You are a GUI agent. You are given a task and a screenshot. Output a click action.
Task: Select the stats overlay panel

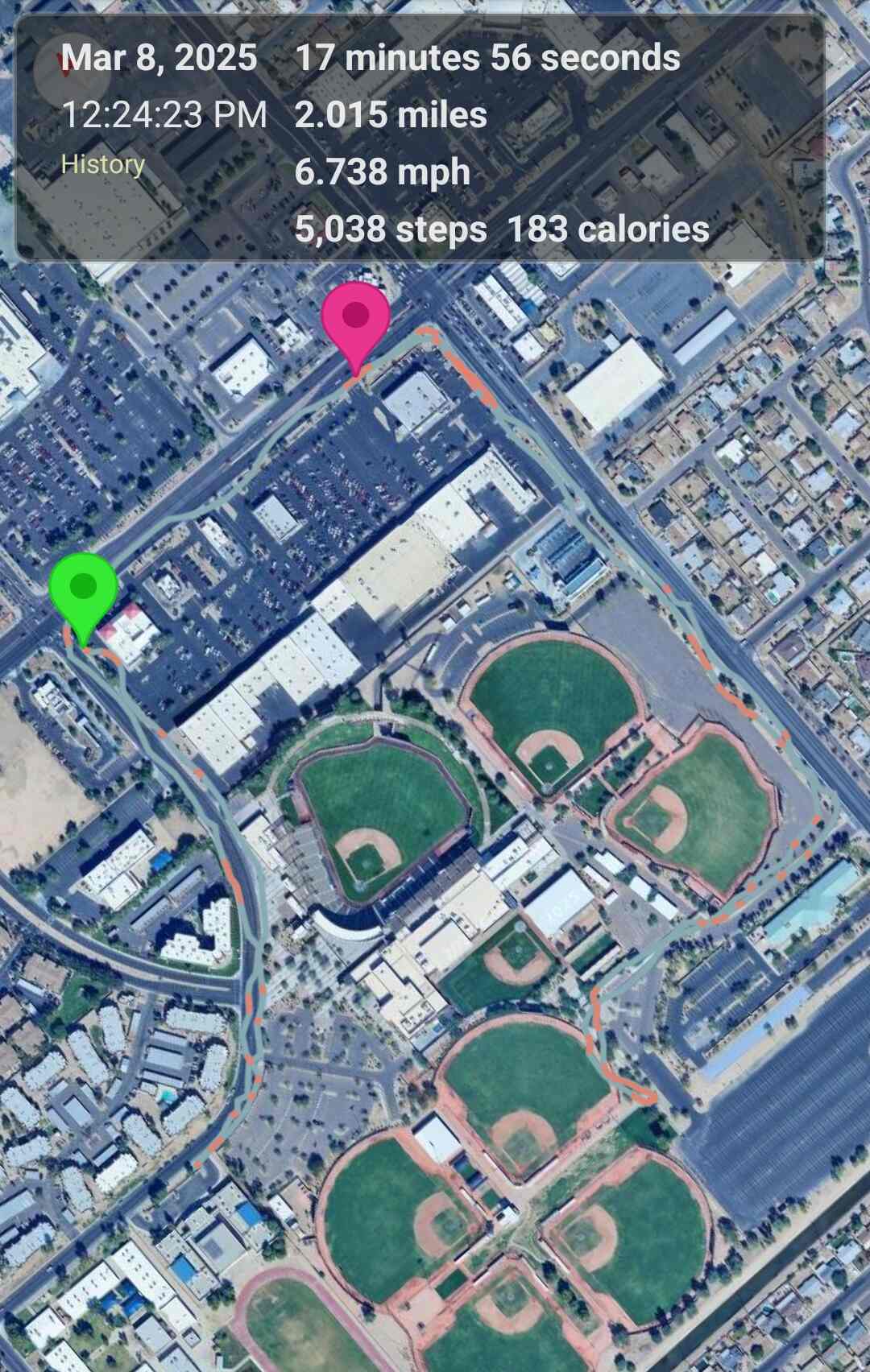[419, 137]
